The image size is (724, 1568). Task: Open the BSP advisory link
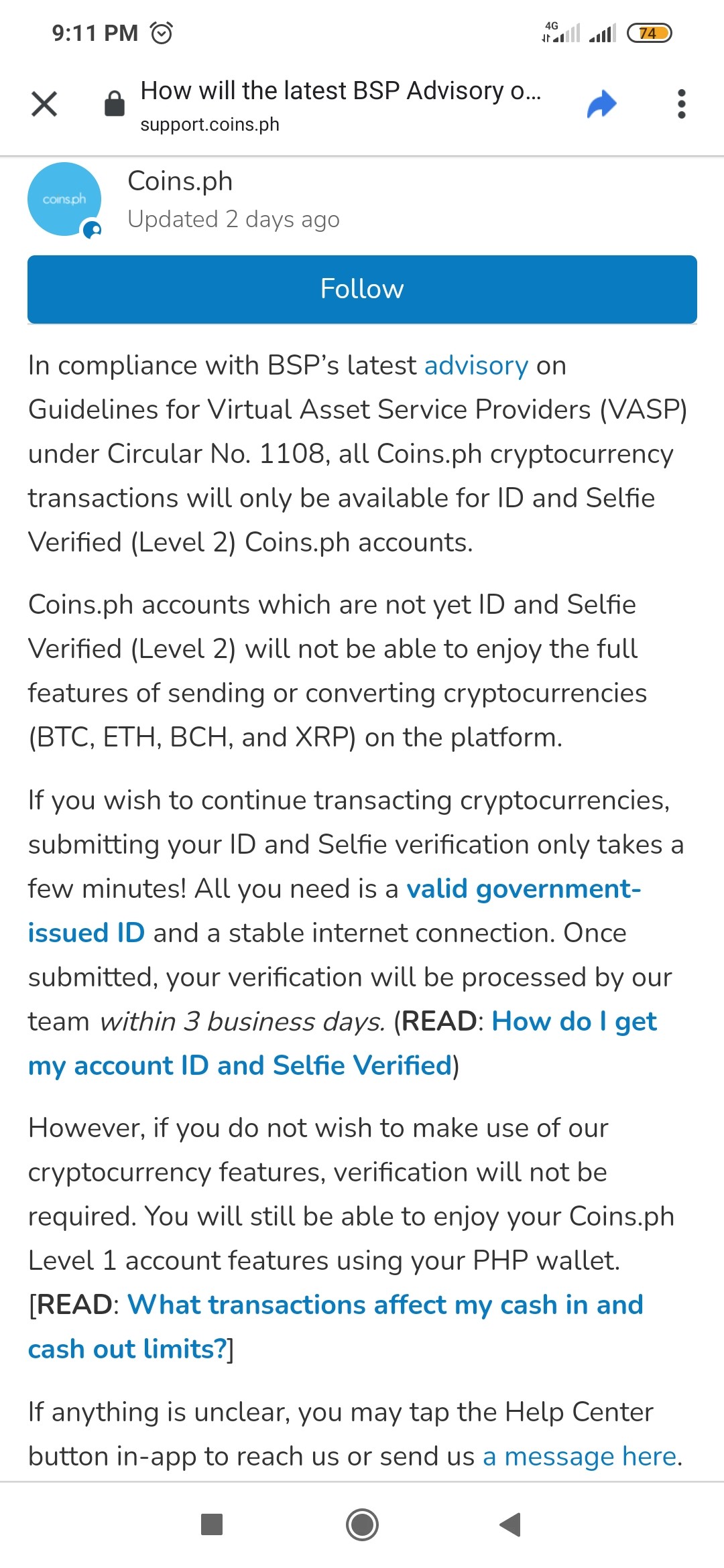[476, 366]
